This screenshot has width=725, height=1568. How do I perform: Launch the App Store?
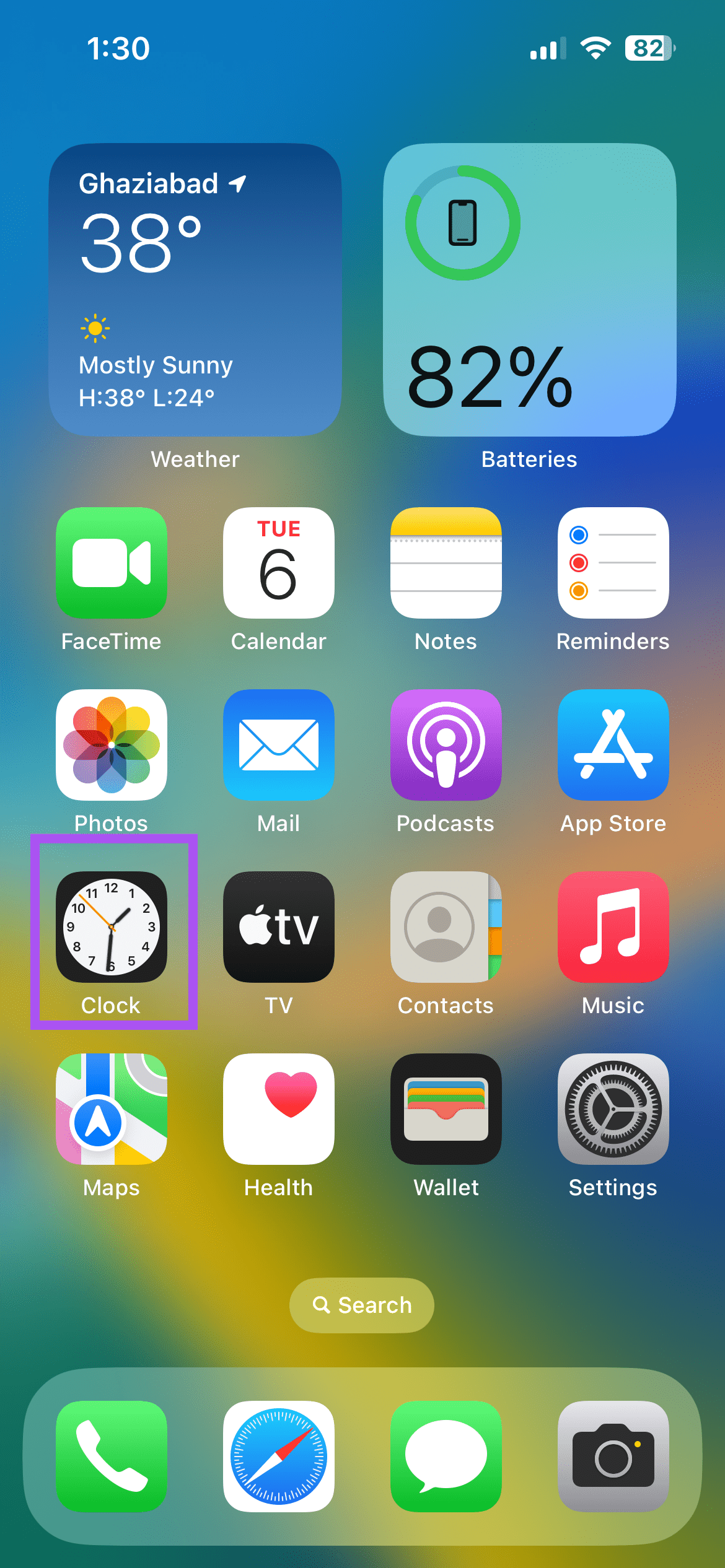(x=613, y=745)
